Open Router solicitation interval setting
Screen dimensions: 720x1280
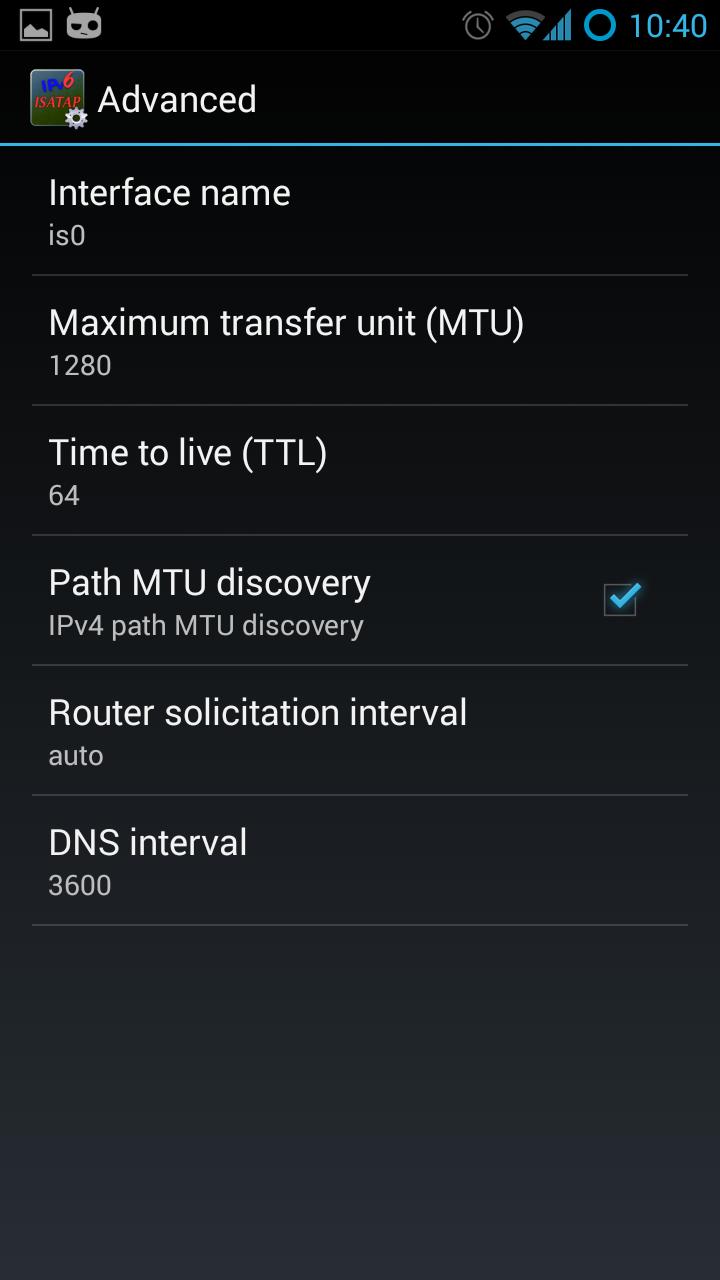[x=360, y=731]
